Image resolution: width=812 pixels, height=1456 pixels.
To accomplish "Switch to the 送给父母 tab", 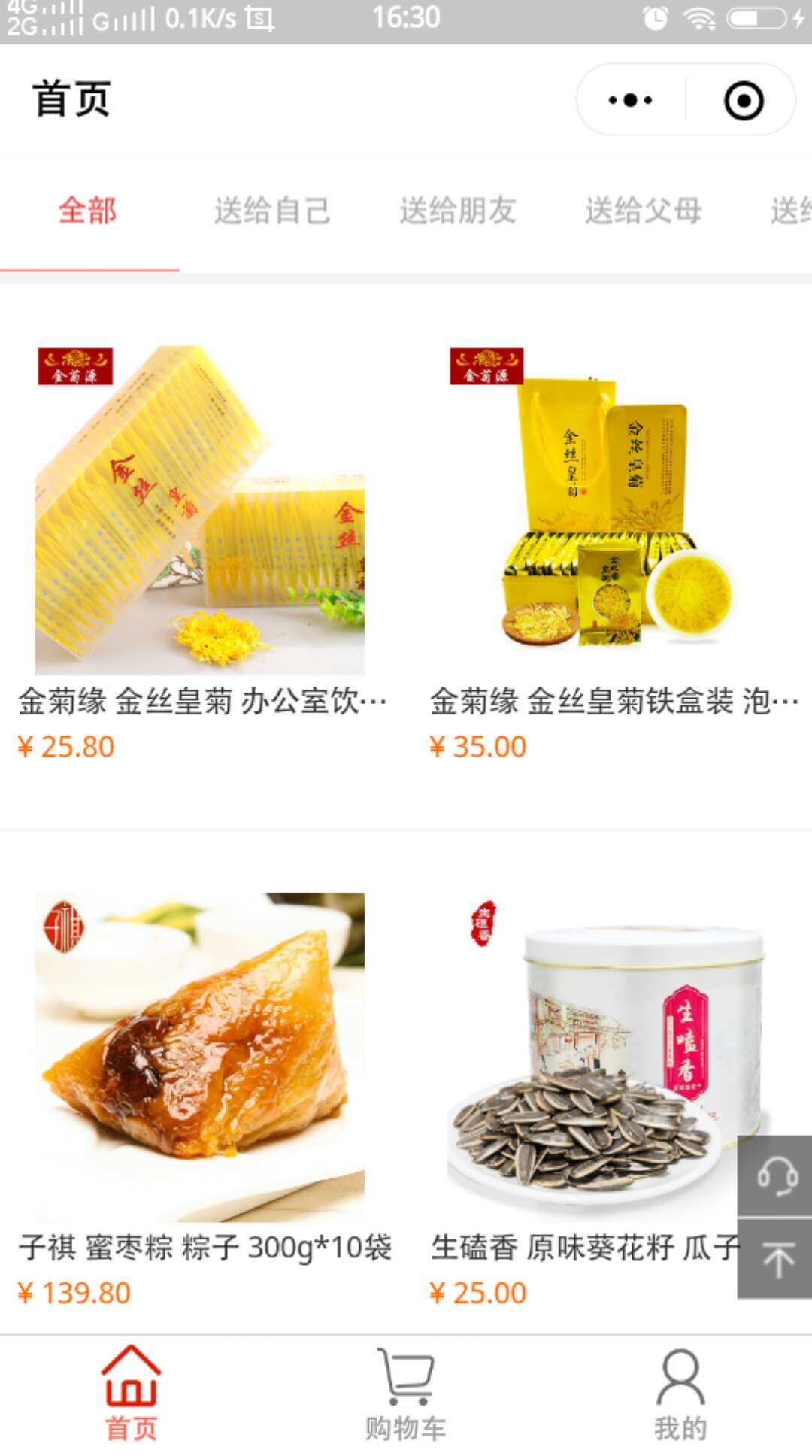I will pyautogui.click(x=644, y=211).
